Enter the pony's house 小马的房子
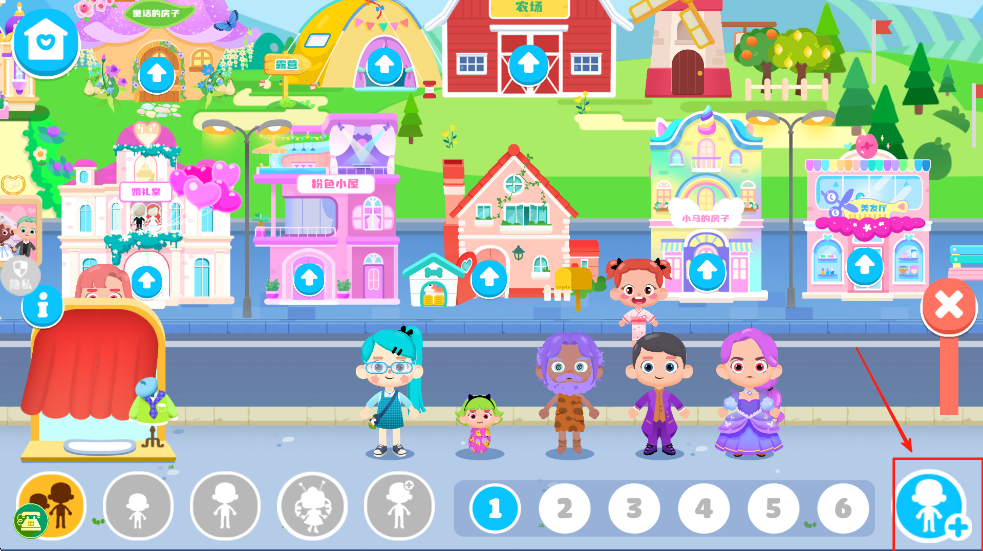983x551 pixels. click(706, 270)
